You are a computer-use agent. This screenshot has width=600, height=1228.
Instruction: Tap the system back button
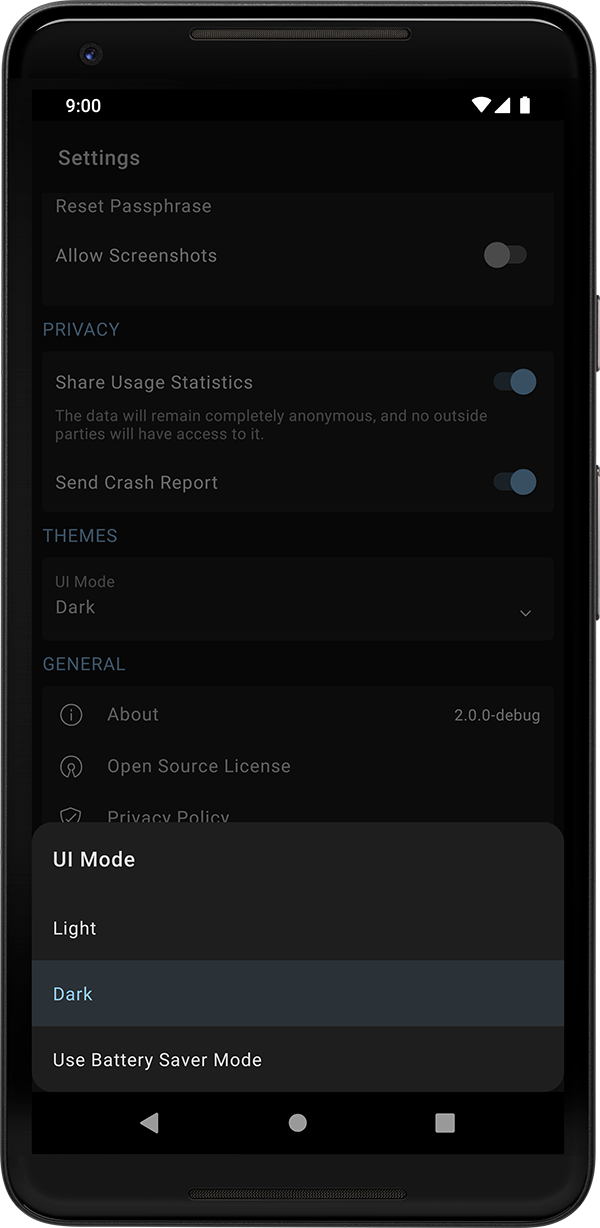(x=149, y=1123)
